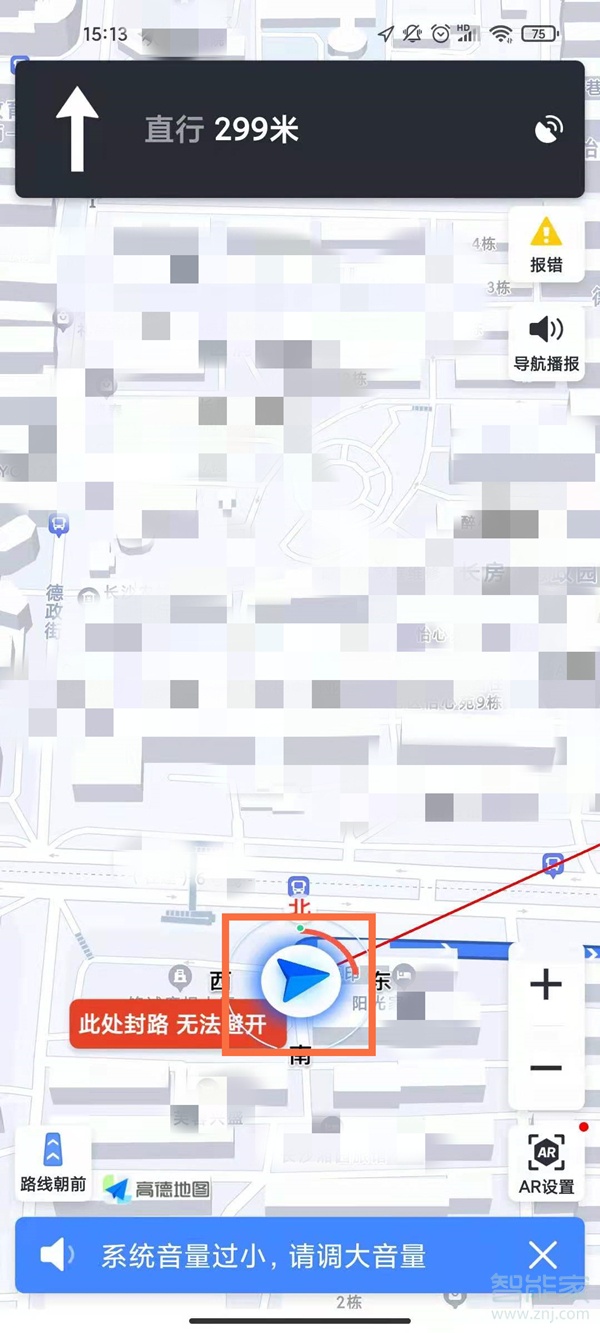Toggle 路线朝前 map orientation
This screenshot has height=1333, width=600.
tap(53, 1162)
